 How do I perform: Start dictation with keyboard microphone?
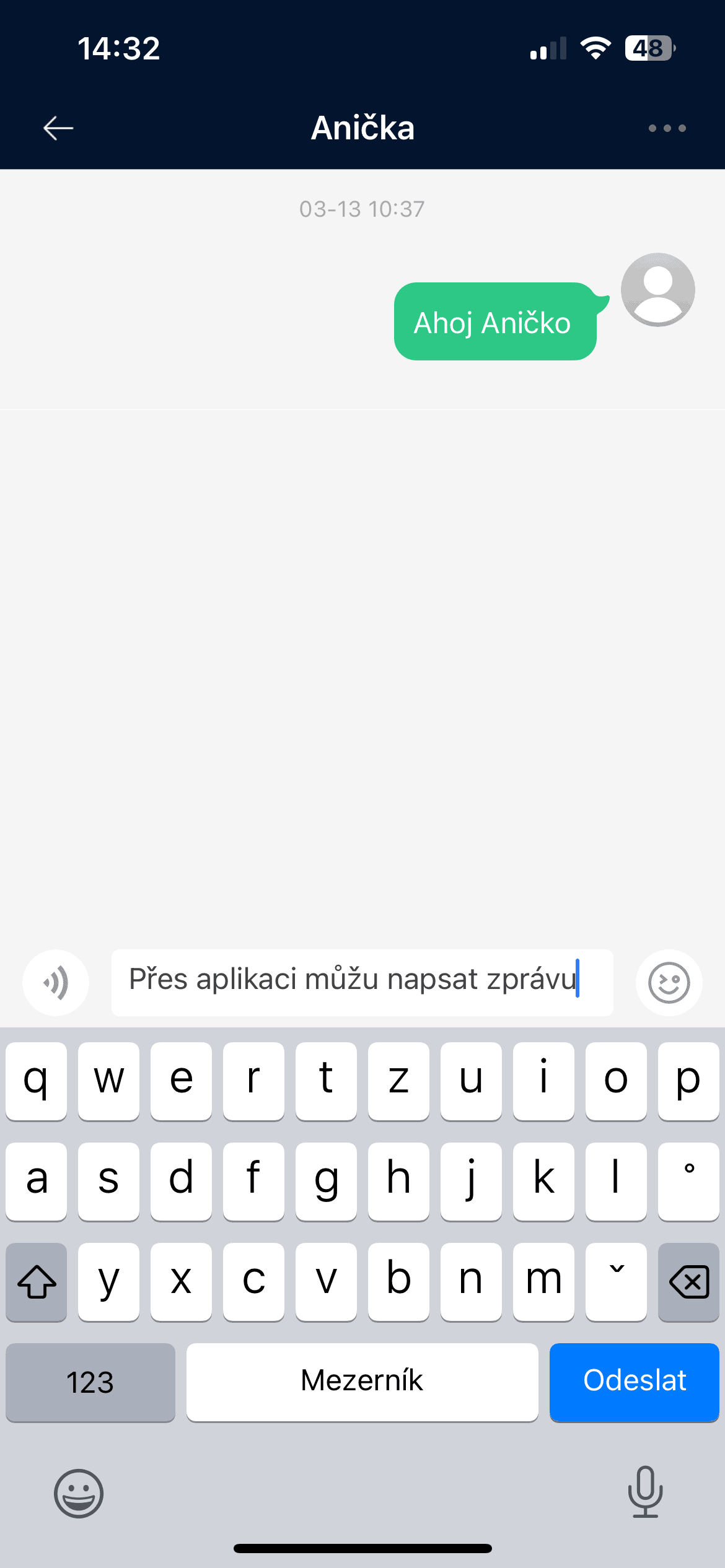[x=645, y=1492]
